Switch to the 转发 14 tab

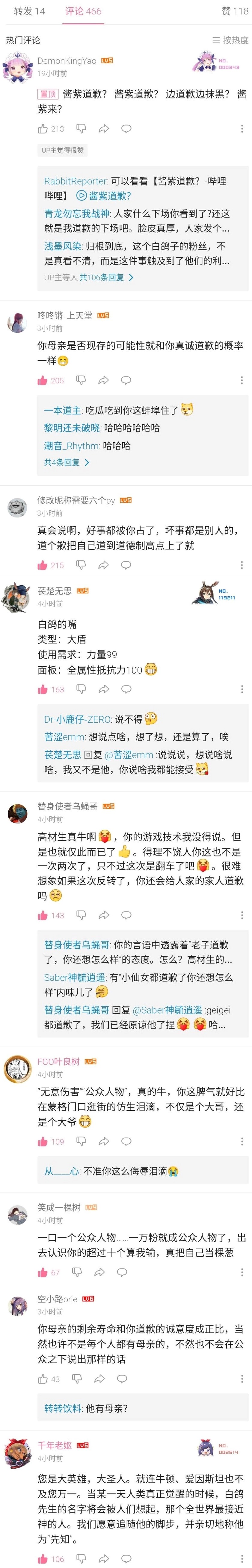29,11
